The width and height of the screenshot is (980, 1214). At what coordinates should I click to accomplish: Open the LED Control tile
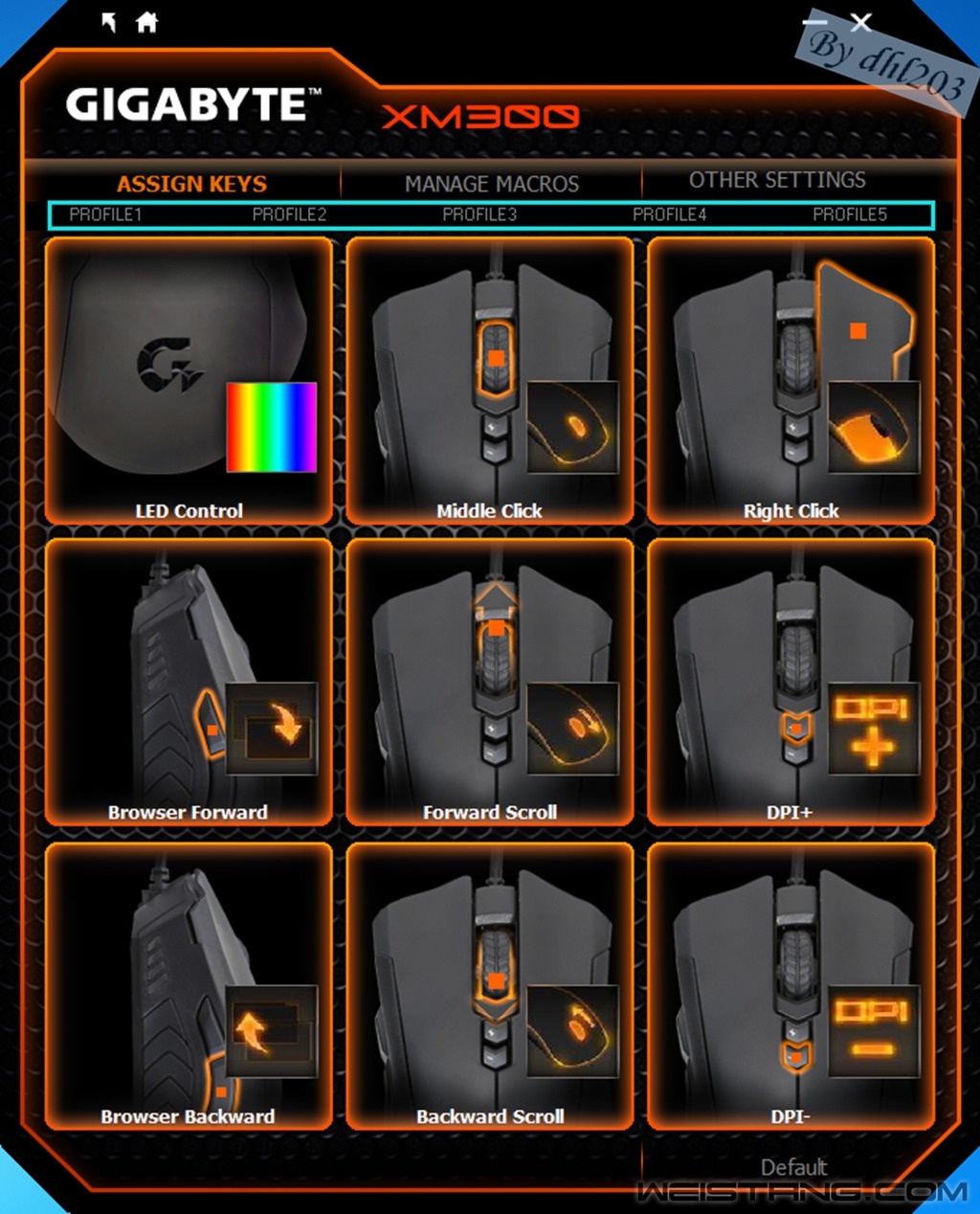point(189,381)
